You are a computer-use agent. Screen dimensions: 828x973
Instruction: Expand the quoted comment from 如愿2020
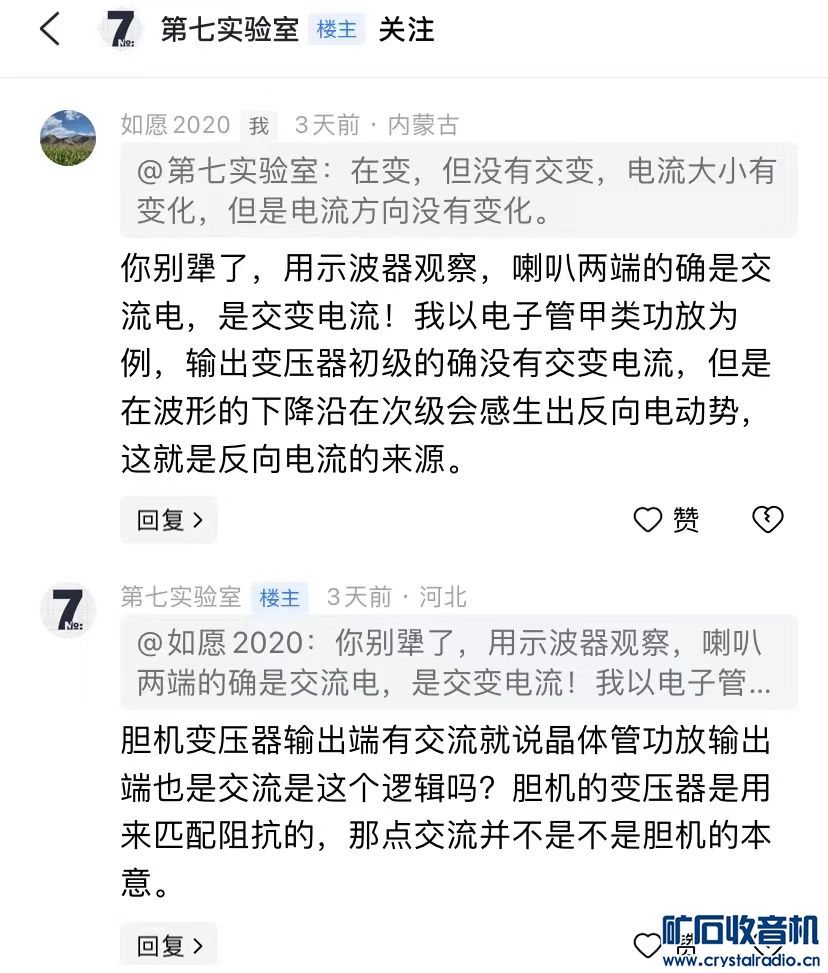pos(458,662)
